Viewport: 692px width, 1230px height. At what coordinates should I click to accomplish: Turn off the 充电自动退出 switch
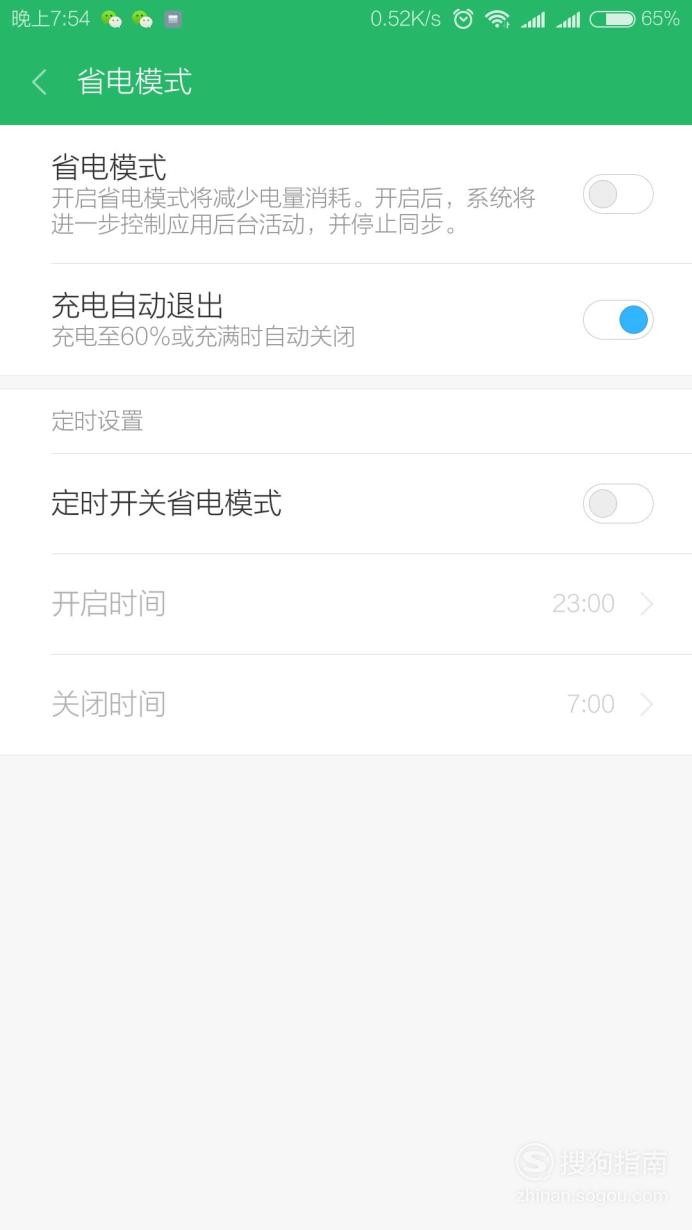[618, 320]
